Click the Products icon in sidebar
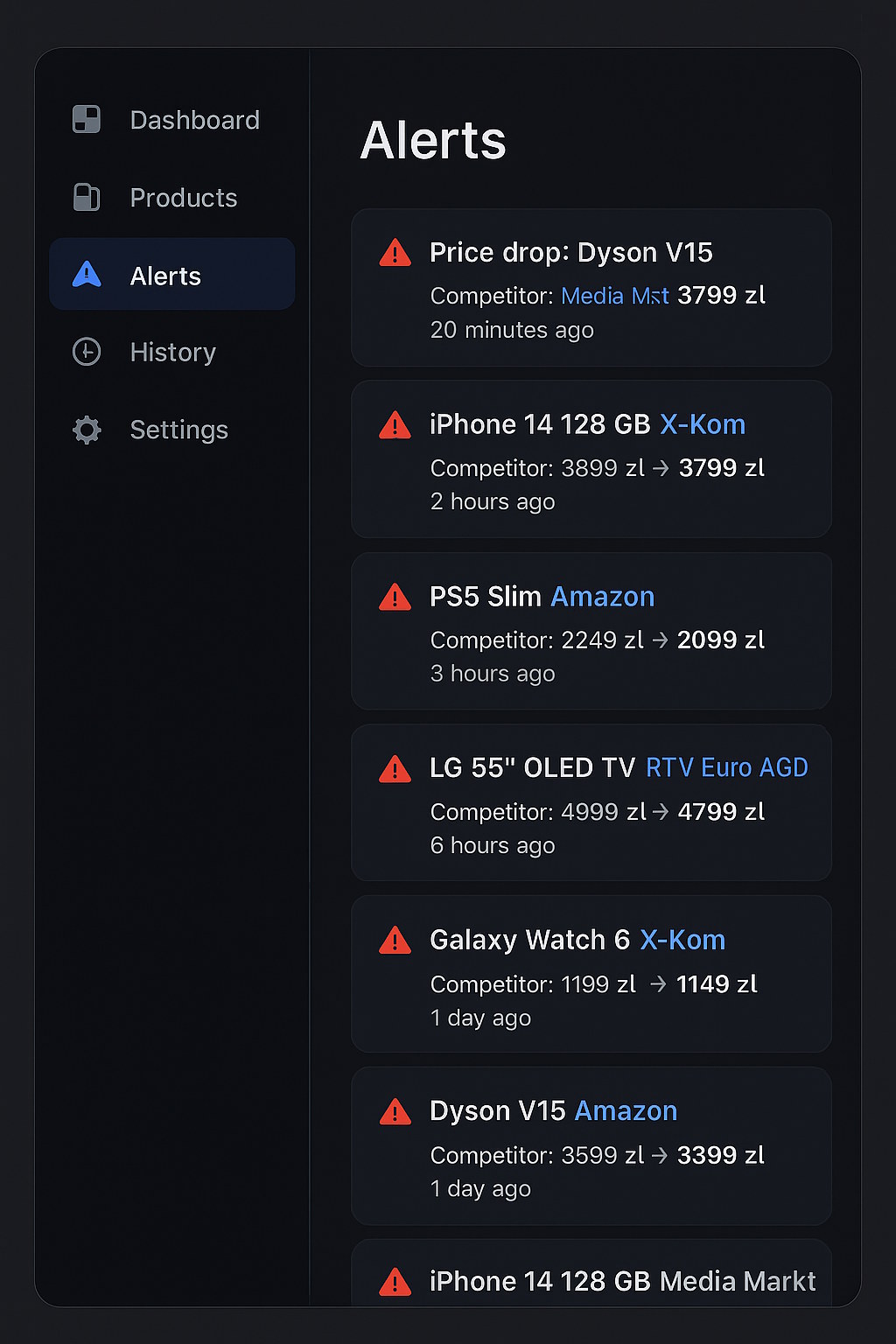Image resolution: width=896 pixels, height=1344 pixels. click(x=86, y=198)
